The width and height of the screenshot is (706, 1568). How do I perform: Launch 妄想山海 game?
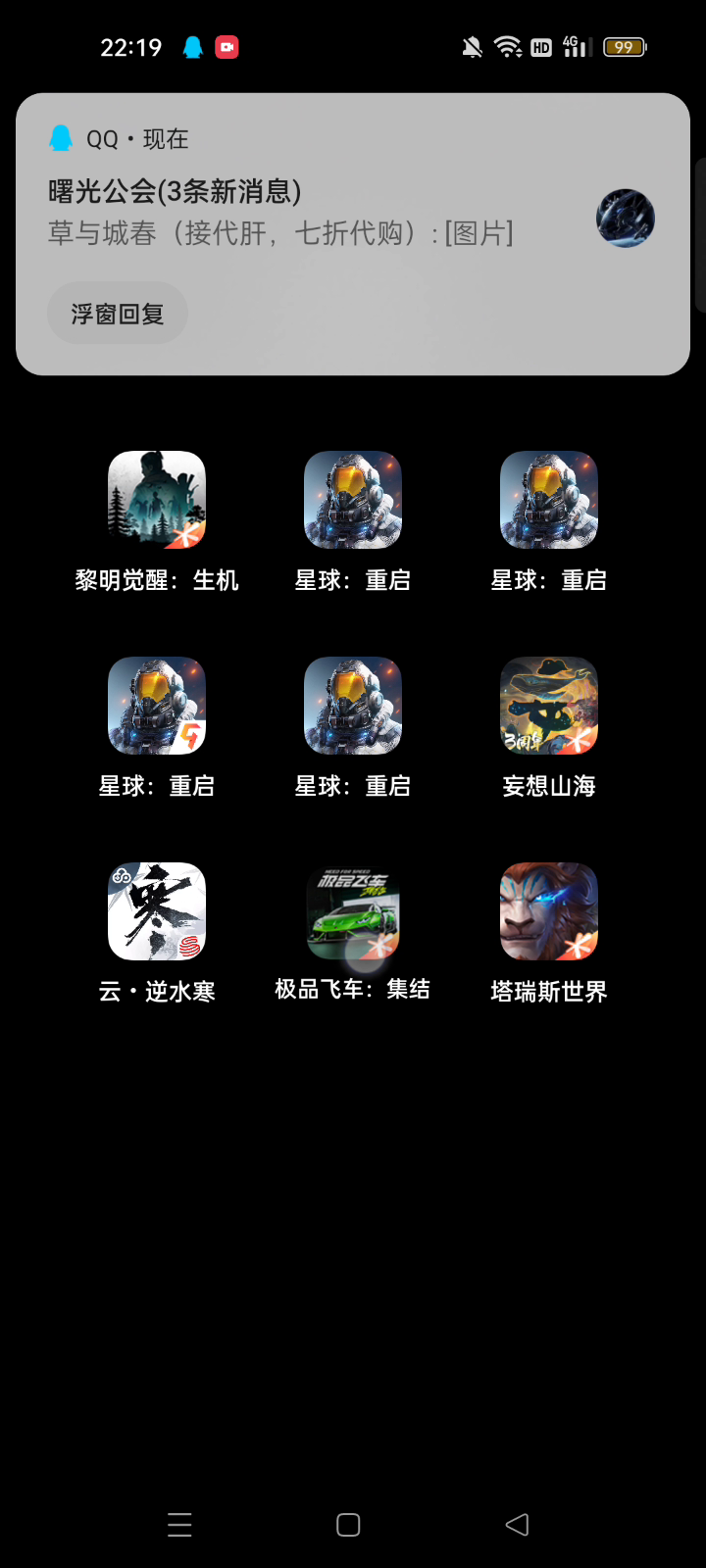[549, 706]
